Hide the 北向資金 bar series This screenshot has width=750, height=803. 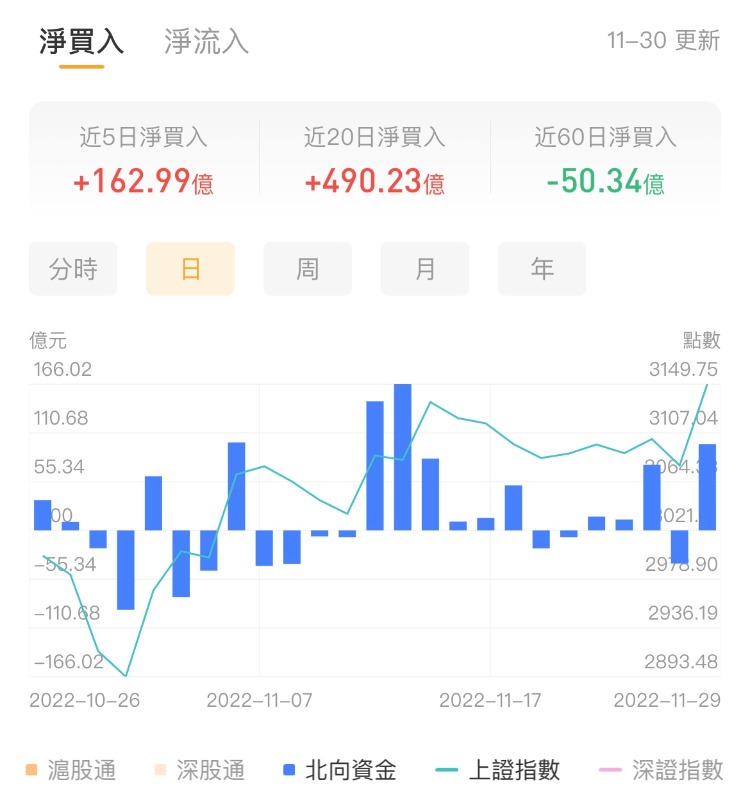(x=340, y=770)
